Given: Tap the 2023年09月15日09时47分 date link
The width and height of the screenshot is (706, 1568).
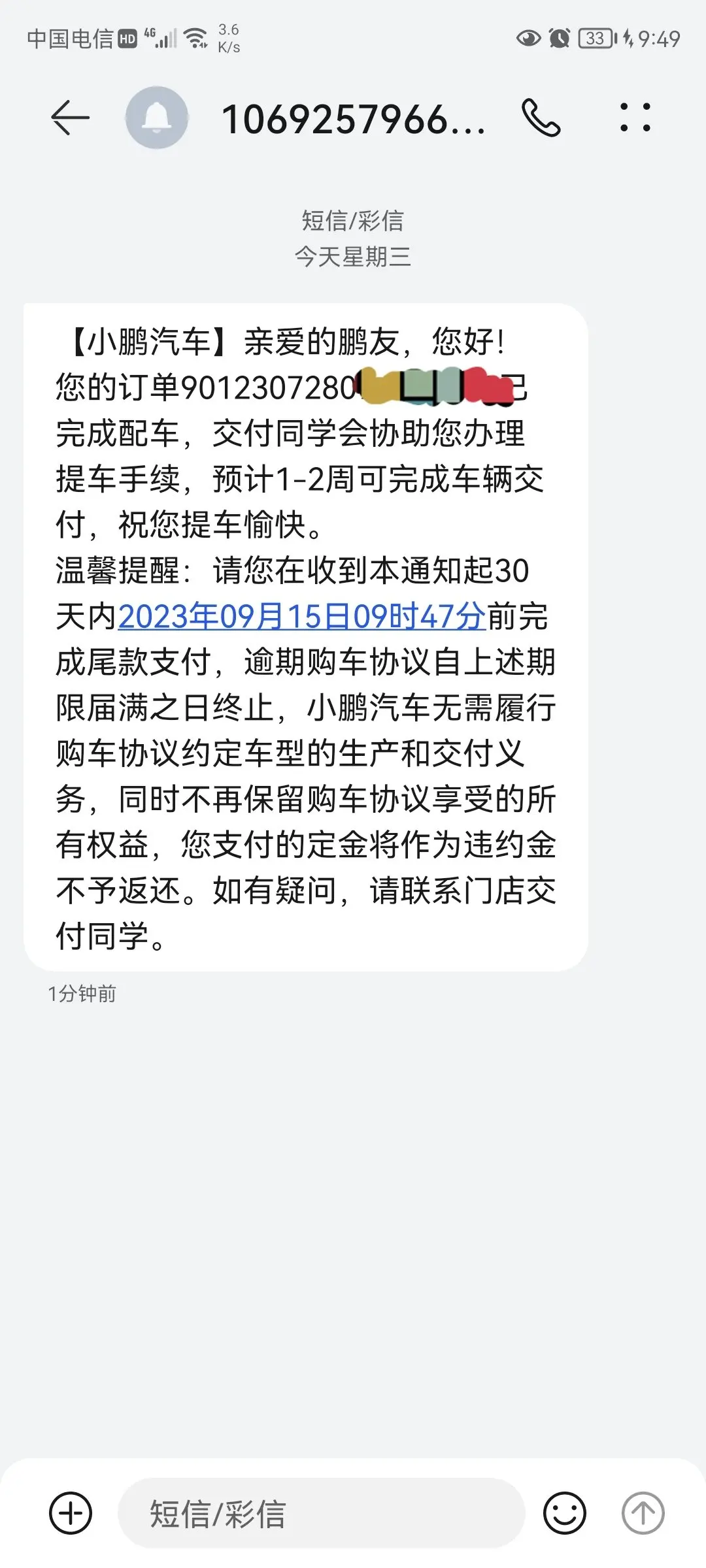Looking at the screenshot, I should [301, 616].
